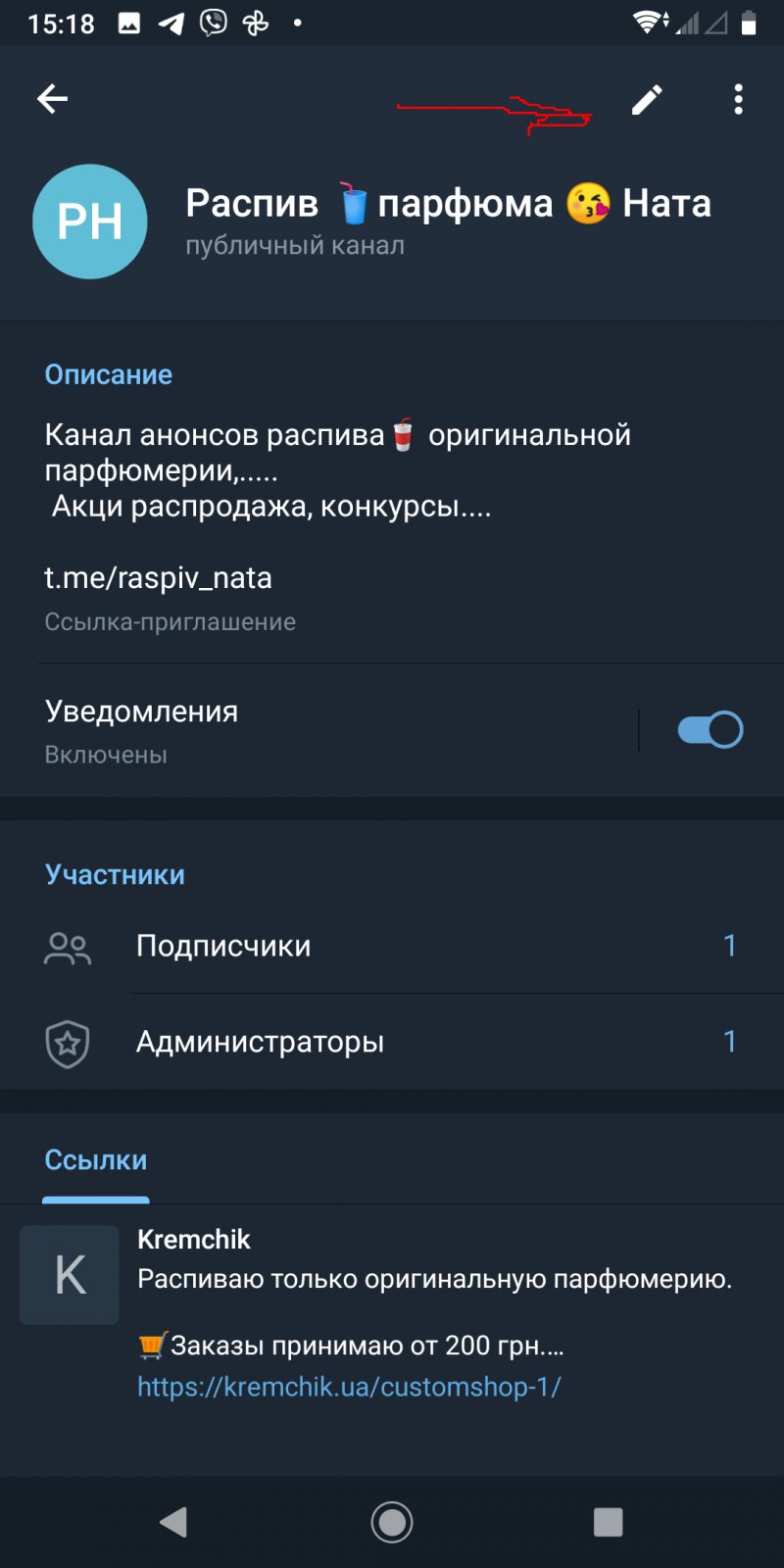Open the three-dot overflow menu

click(738, 99)
